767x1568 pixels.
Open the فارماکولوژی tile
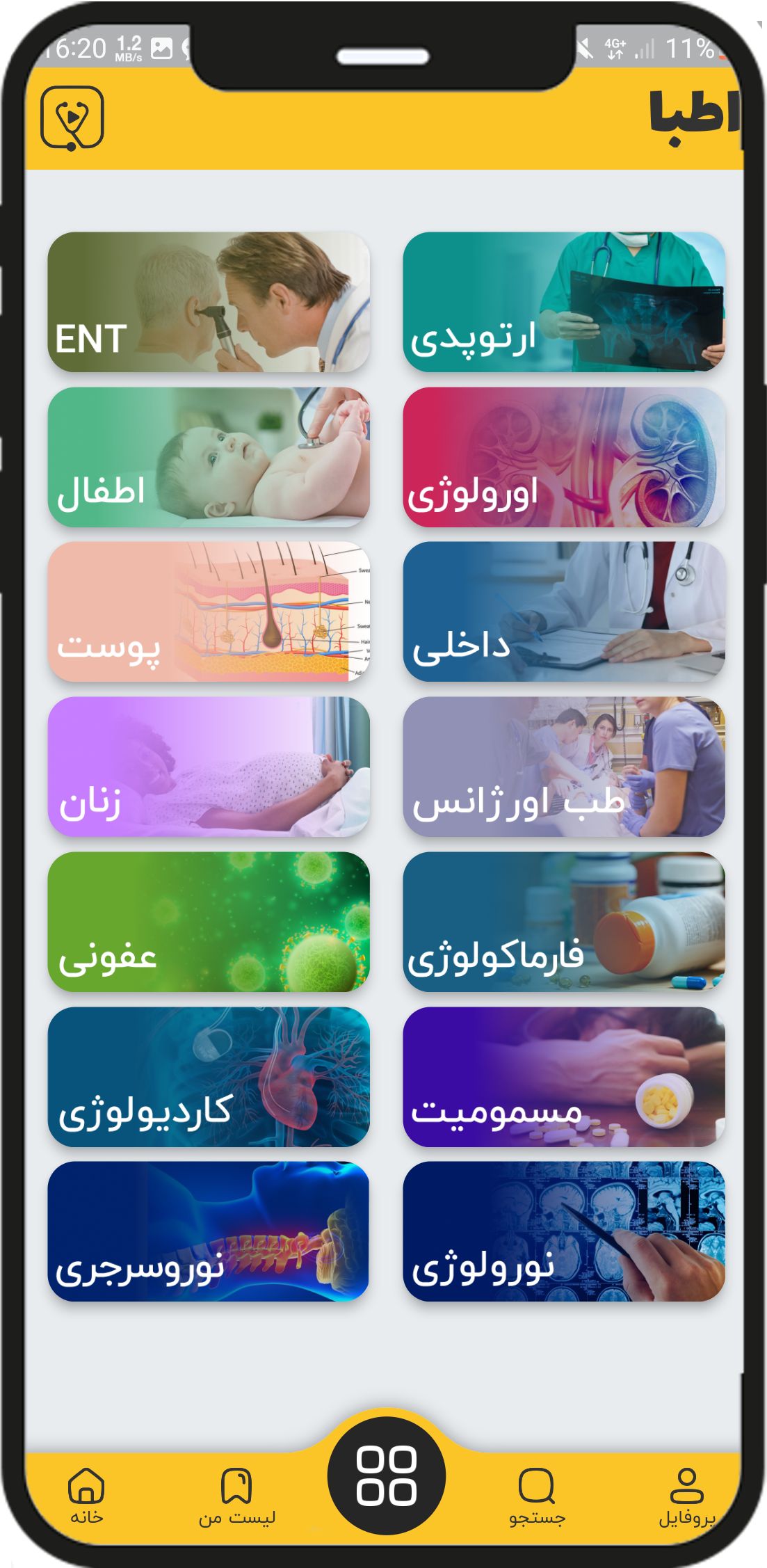coord(564,922)
